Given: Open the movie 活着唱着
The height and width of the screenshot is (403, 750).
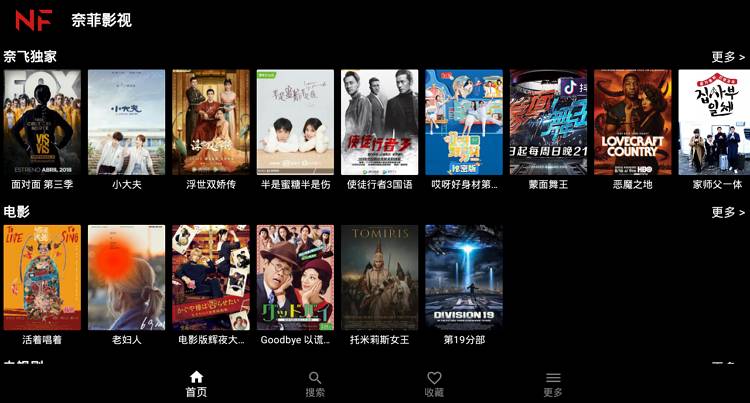Looking at the screenshot, I should pos(42,277).
